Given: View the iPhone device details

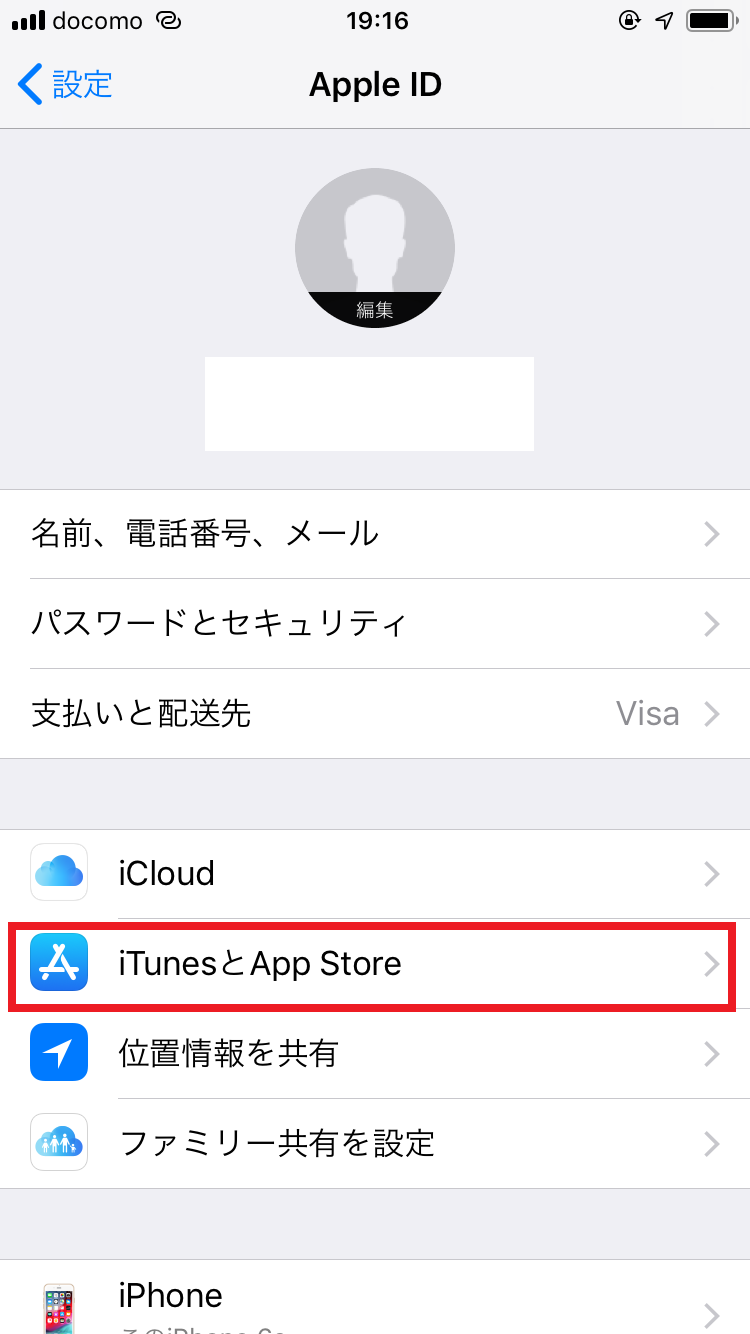Looking at the screenshot, I should (x=375, y=1299).
